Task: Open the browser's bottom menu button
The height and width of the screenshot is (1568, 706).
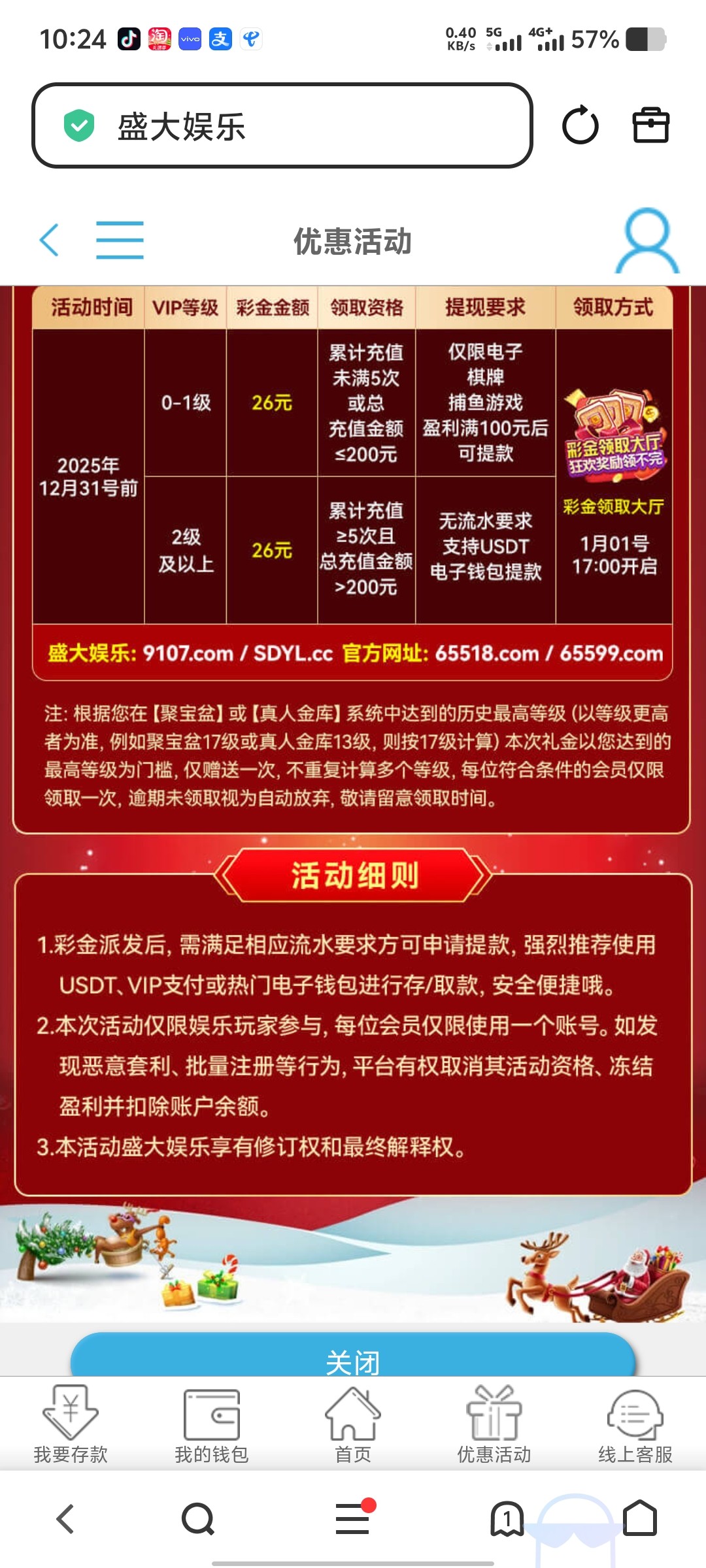Action: point(353,1518)
